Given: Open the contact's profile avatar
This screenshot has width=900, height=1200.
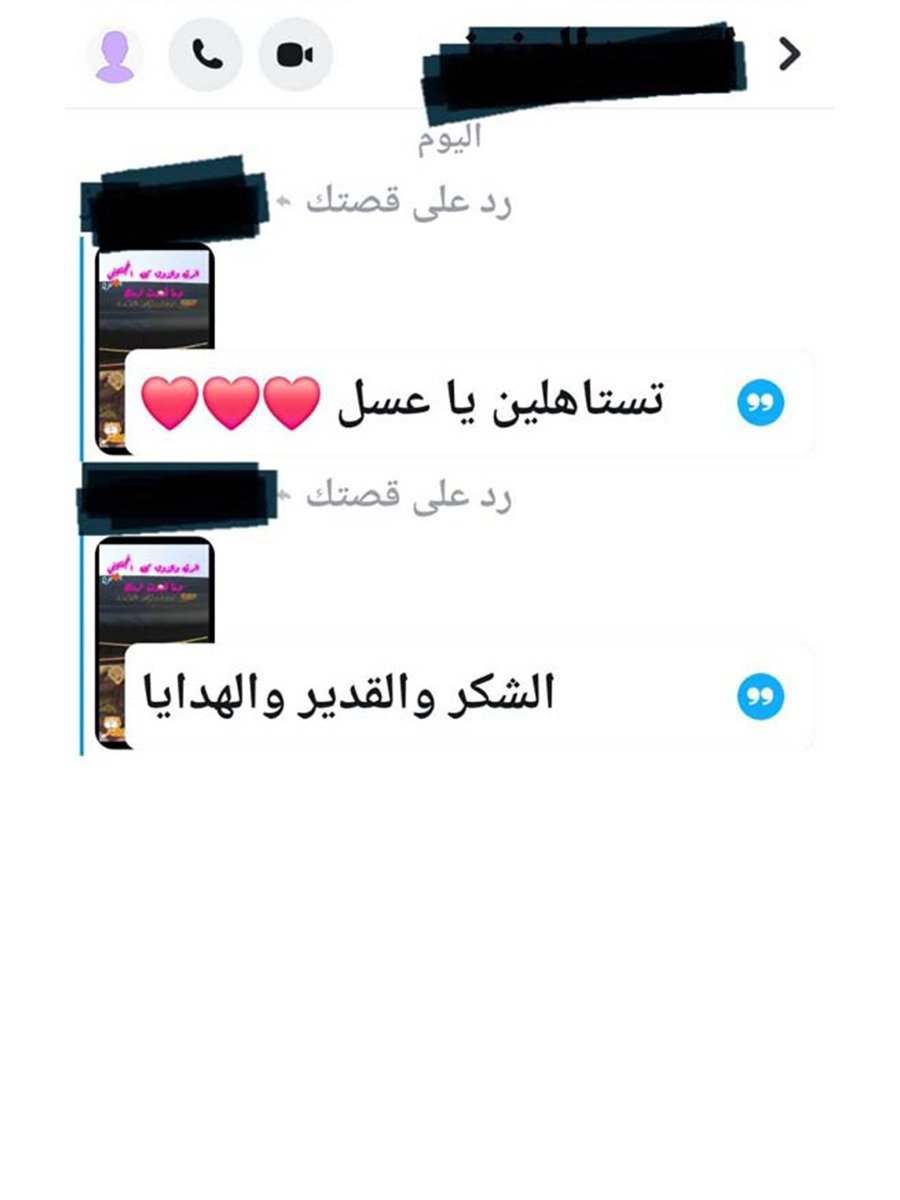Looking at the screenshot, I should 114,55.
